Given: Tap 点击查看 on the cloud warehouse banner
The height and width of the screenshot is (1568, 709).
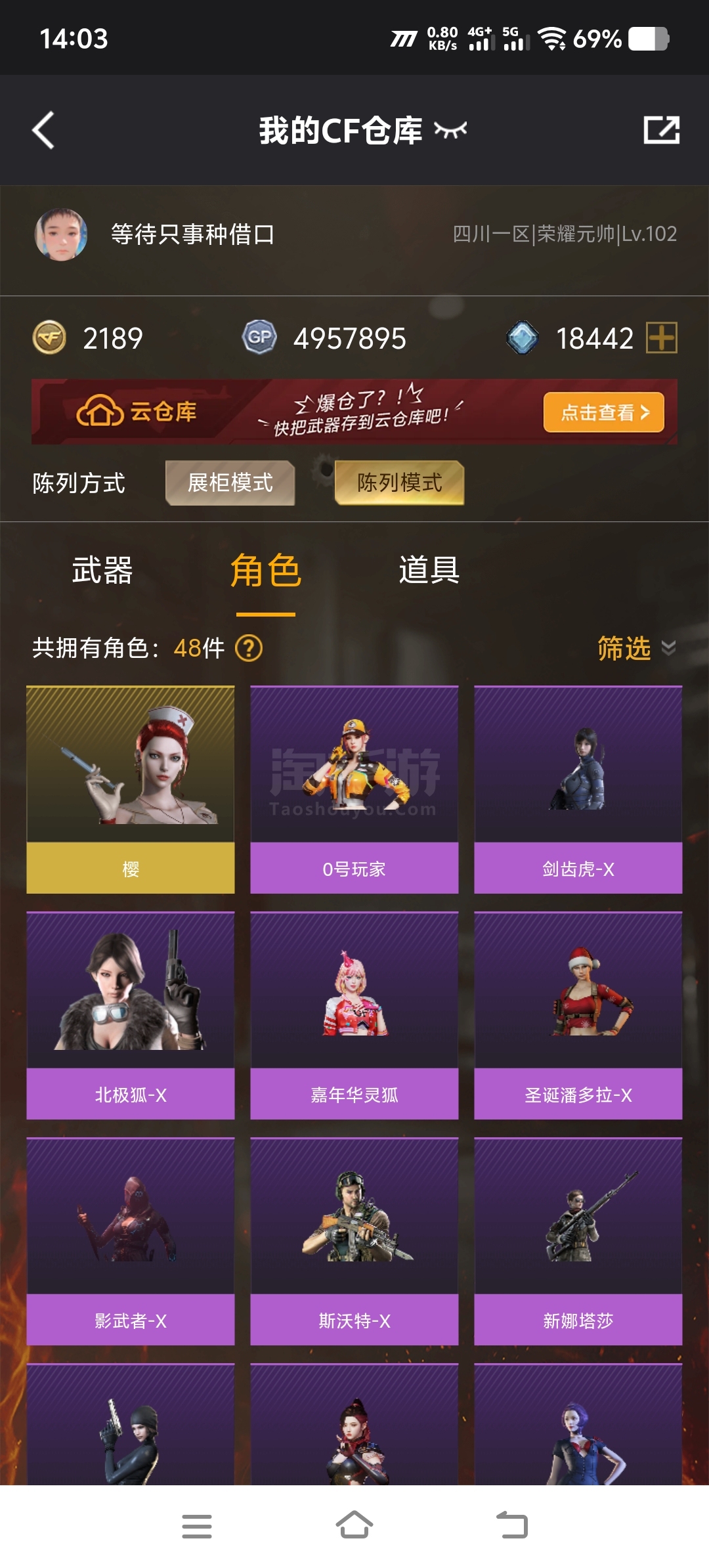Looking at the screenshot, I should 603,412.
